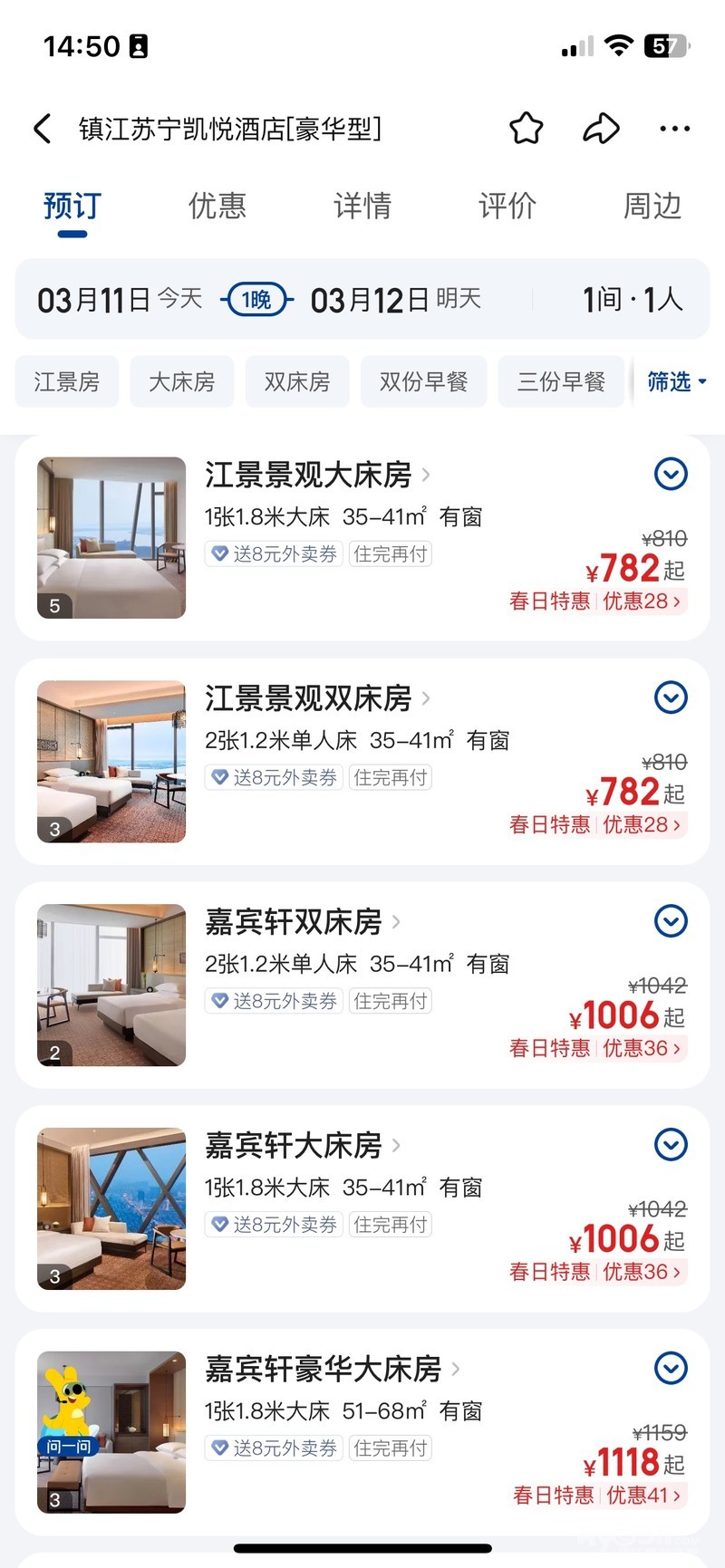Open the 筛选 filter dropdown

pos(676,381)
